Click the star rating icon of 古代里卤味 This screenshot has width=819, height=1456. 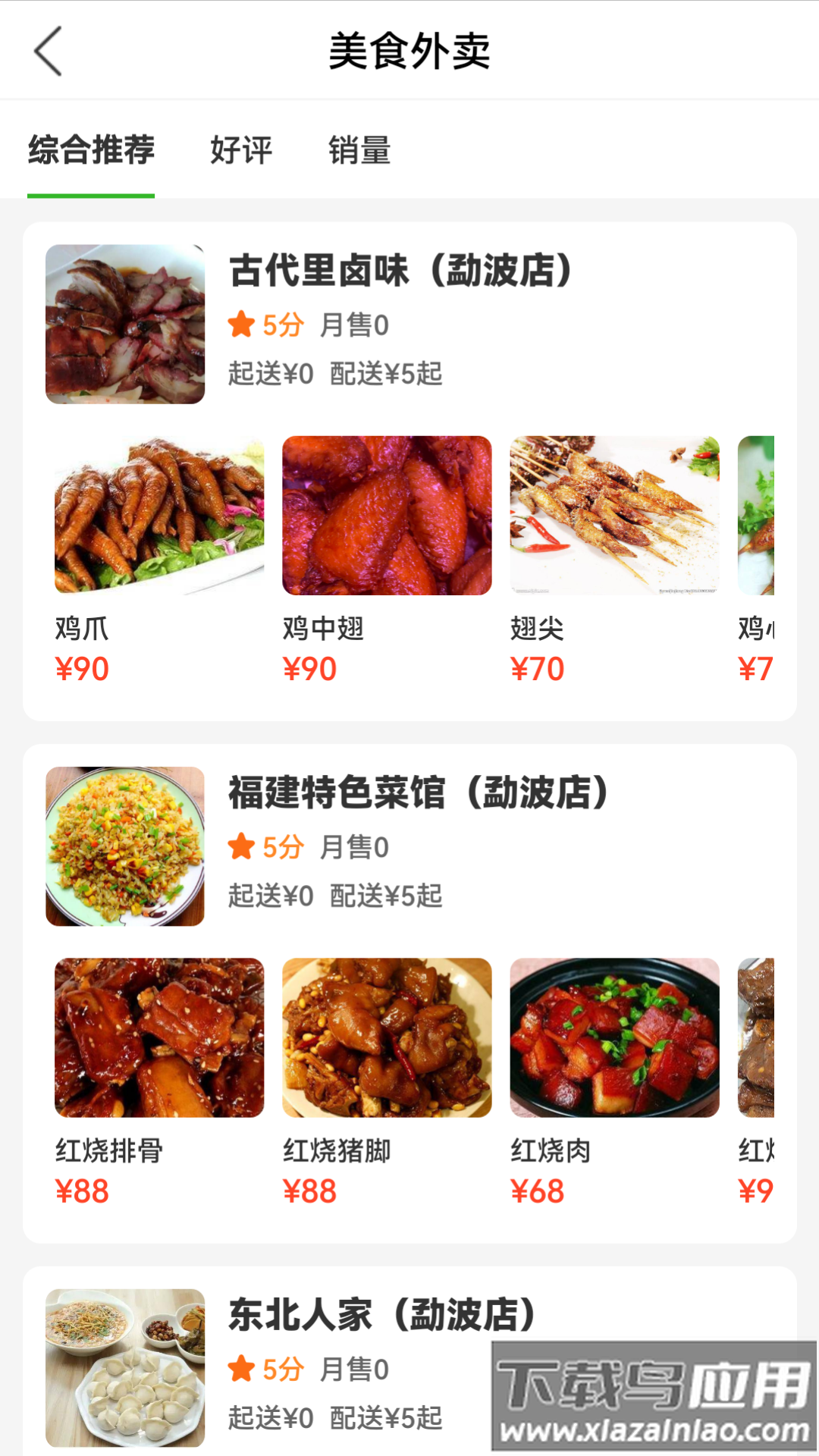(x=241, y=324)
